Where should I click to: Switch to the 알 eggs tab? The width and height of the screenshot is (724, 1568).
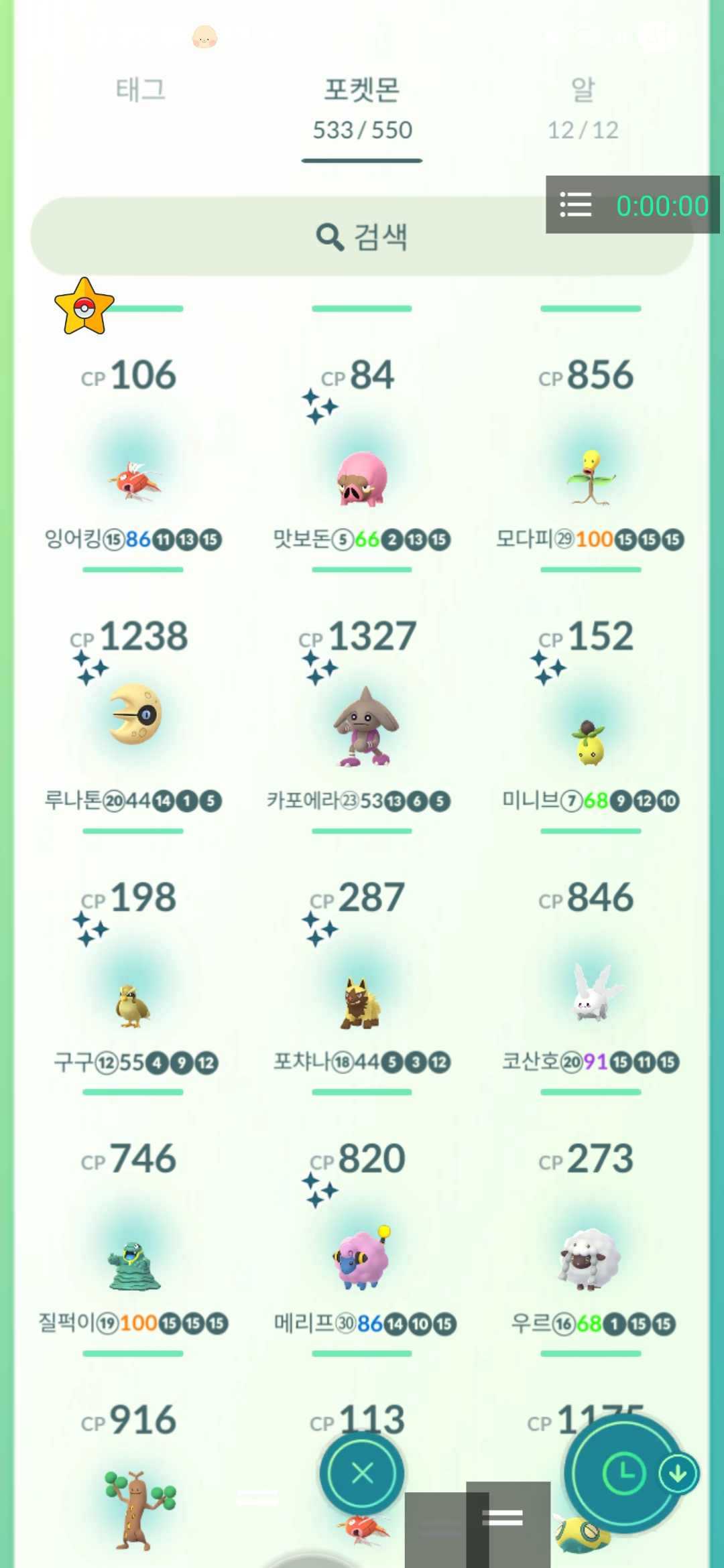click(583, 107)
